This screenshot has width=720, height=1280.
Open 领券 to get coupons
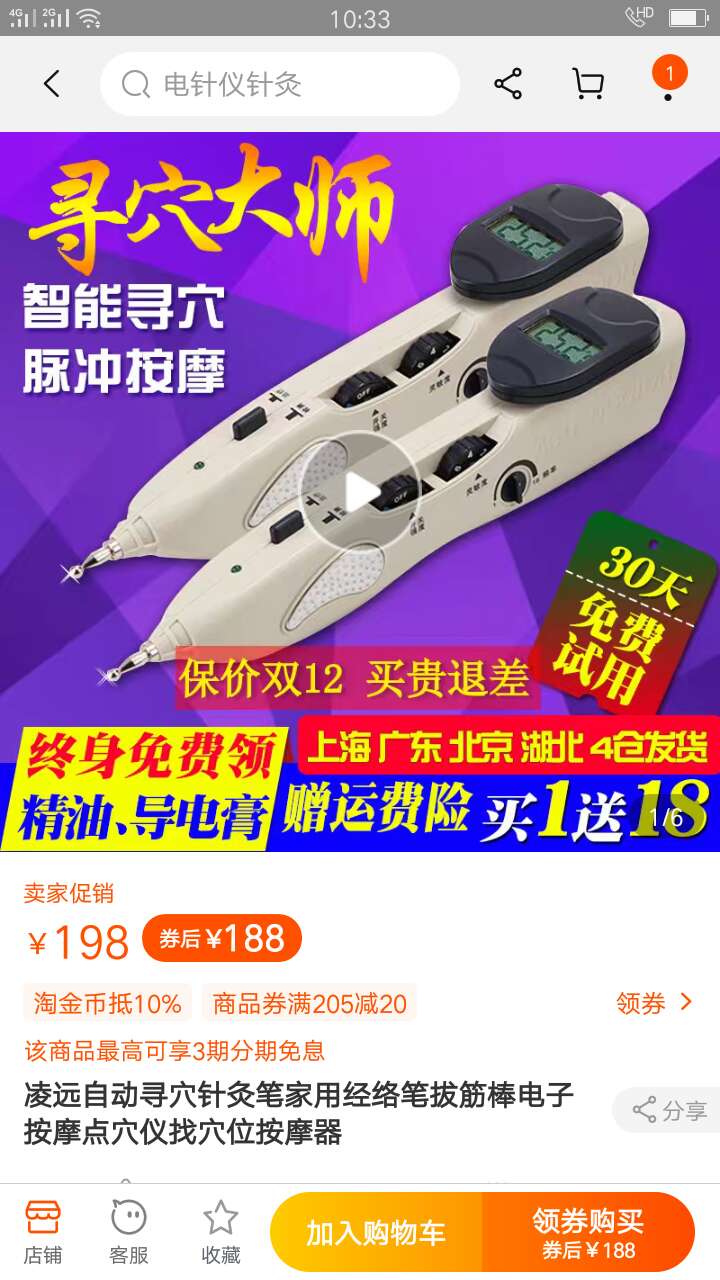[655, 1003]
